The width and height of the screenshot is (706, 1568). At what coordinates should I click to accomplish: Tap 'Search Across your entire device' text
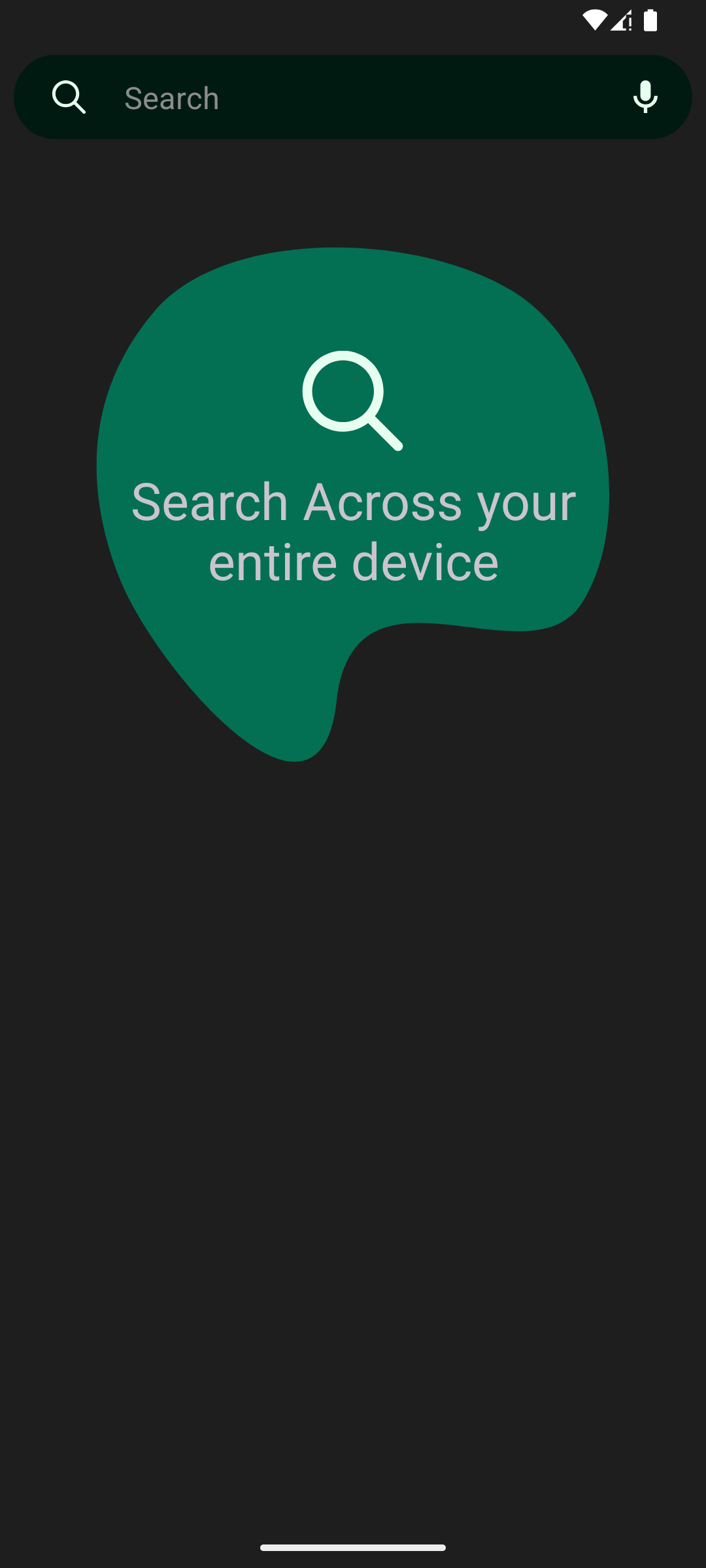pos(353,531)
